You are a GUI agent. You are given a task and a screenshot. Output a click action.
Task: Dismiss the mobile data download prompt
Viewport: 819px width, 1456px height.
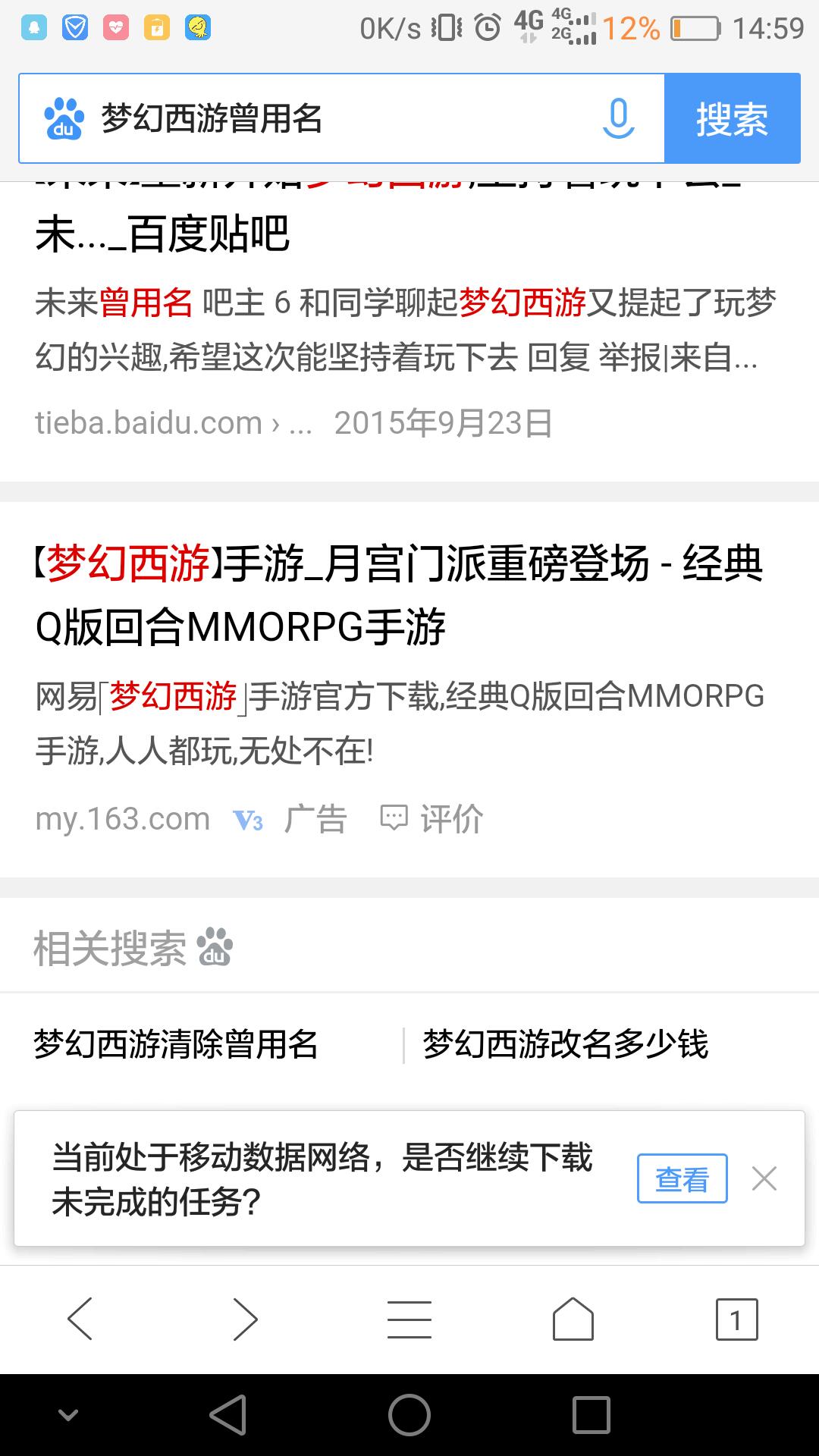(x=764, y=1178)
